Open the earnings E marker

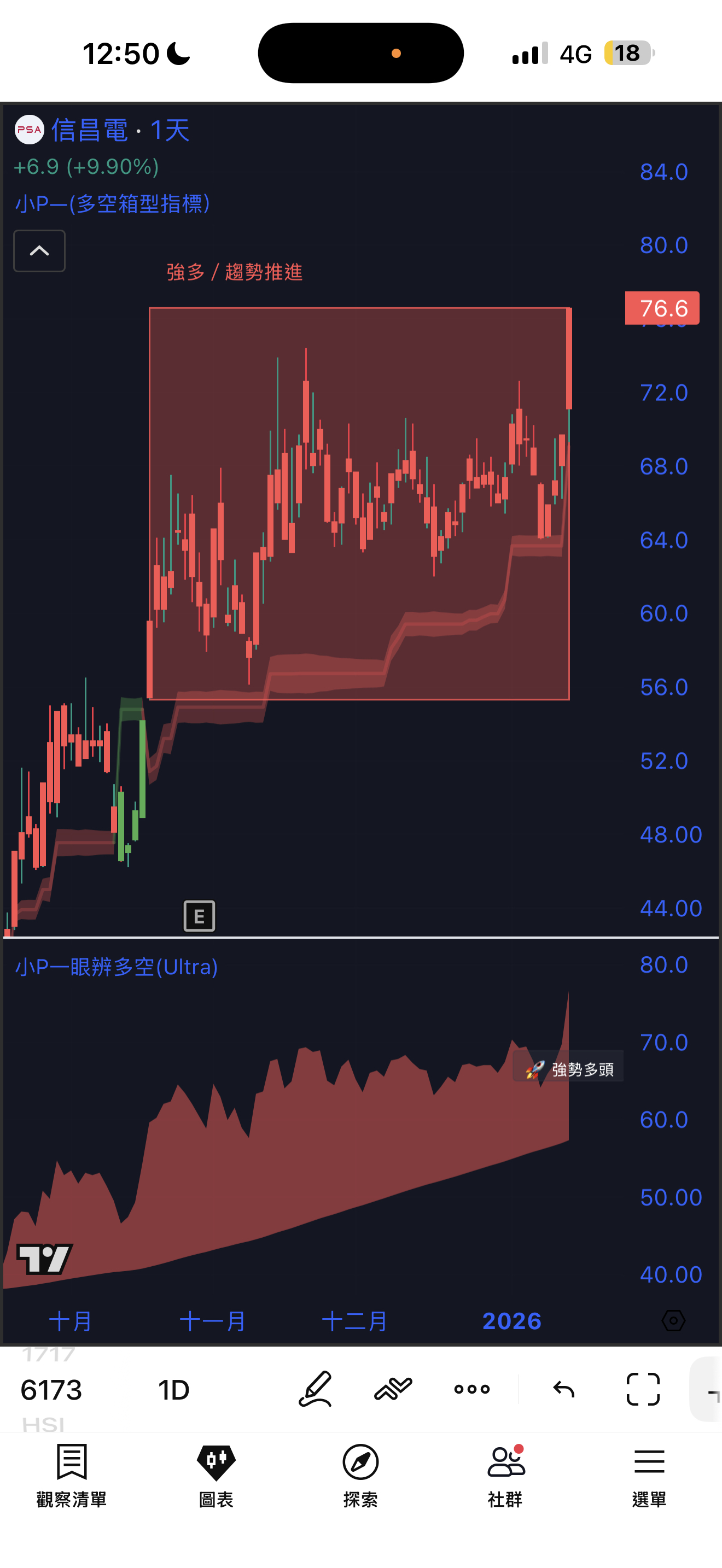(199, 915)
